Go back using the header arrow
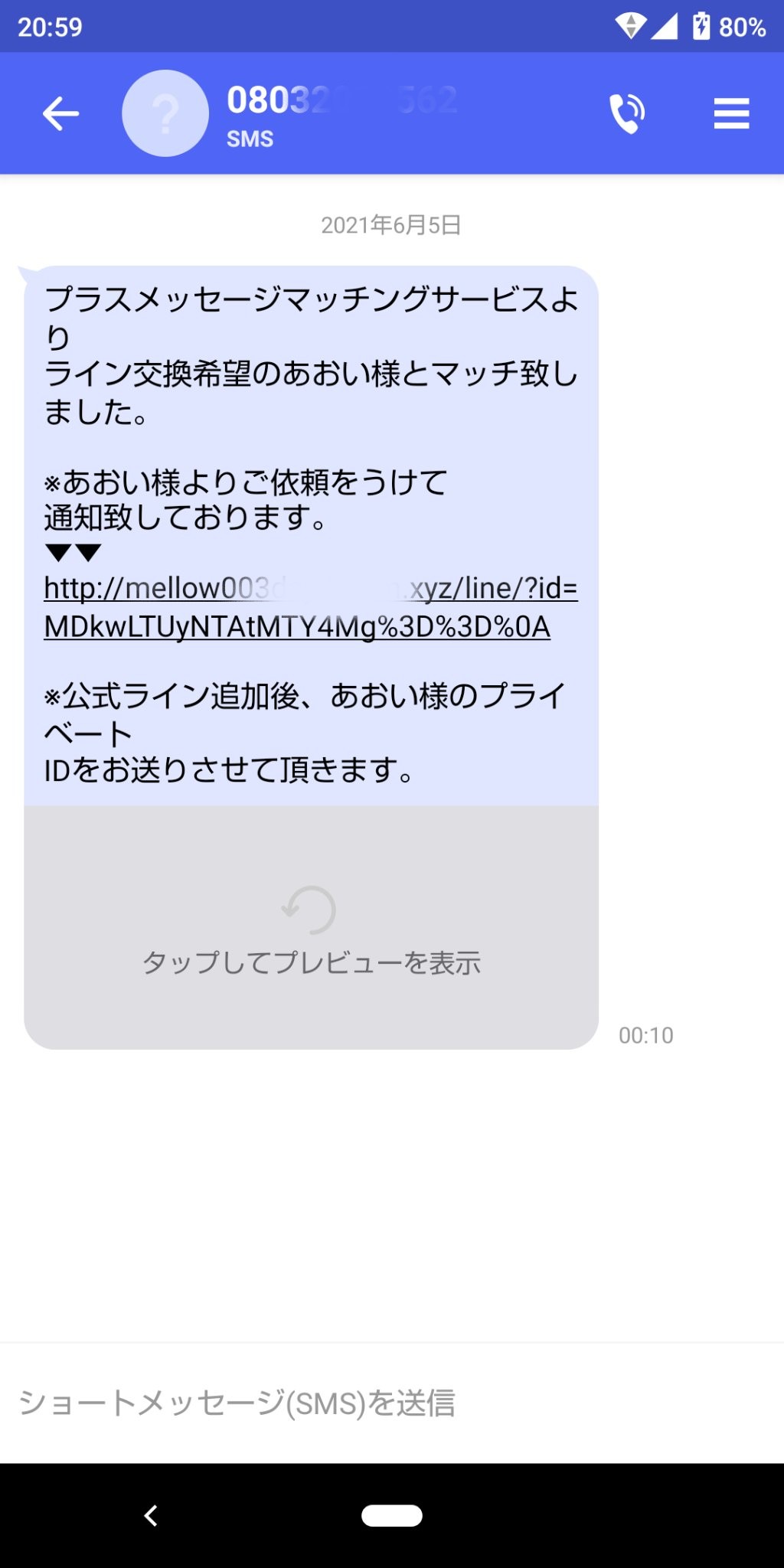This screenshot has height=1568, width=784. [x=60, y=114]
